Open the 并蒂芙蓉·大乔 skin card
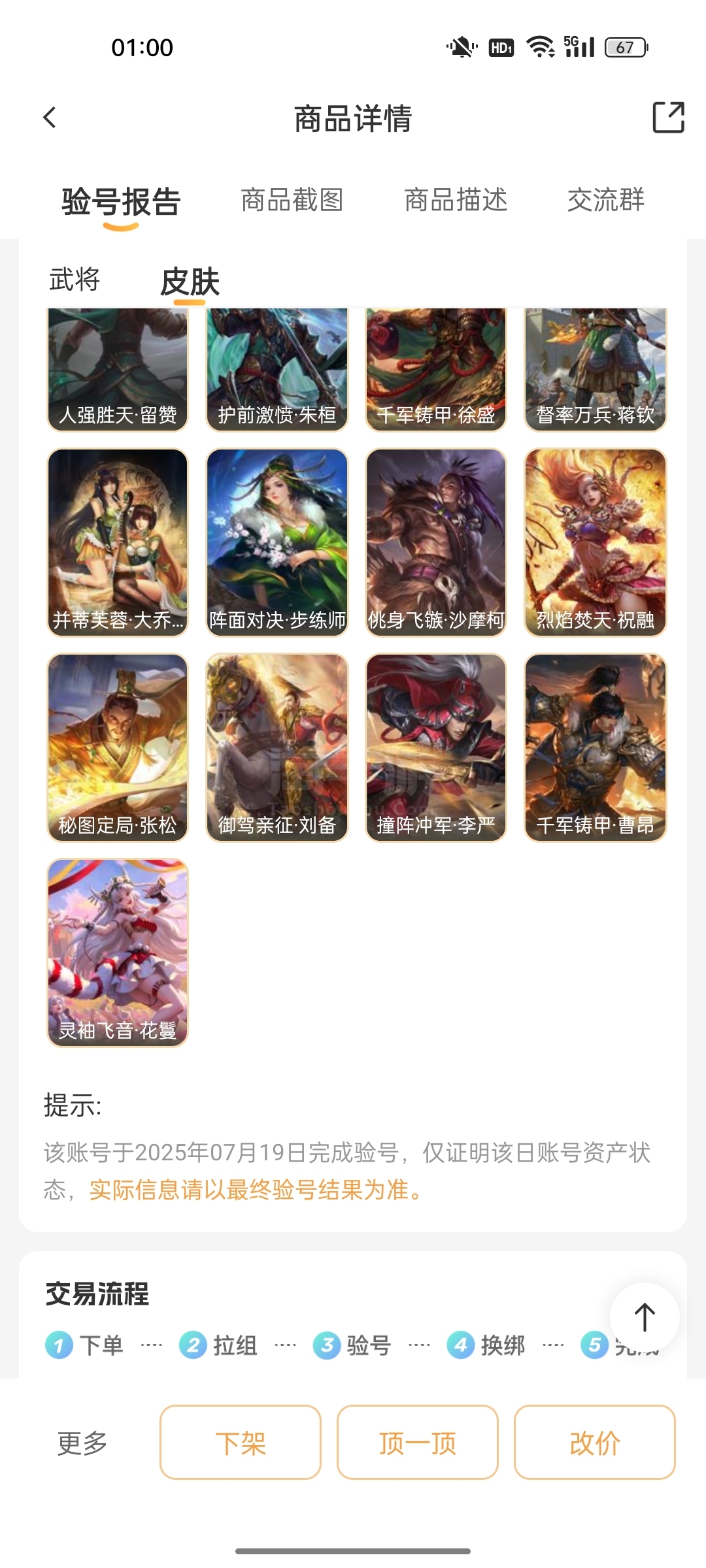The height and width of the screenshot is (1568, 706). tap(118, 542)
